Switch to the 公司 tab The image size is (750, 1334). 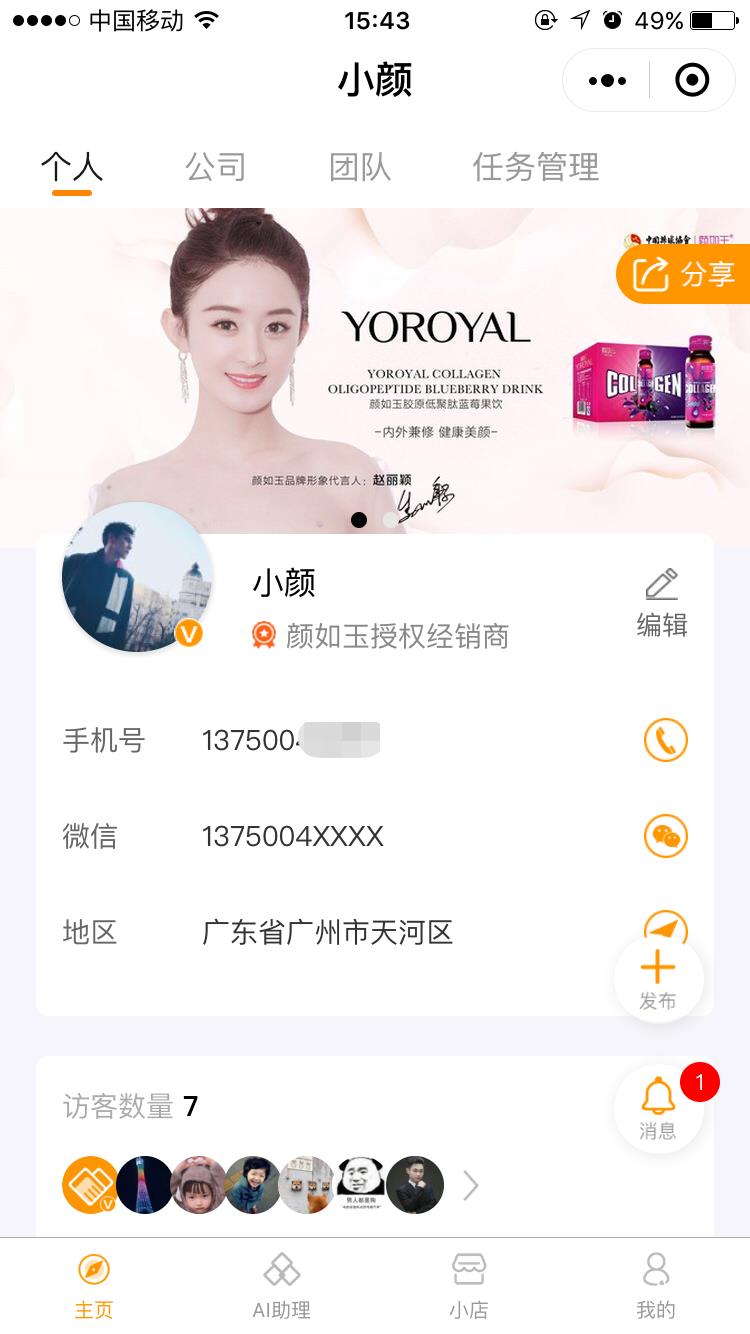215,167
